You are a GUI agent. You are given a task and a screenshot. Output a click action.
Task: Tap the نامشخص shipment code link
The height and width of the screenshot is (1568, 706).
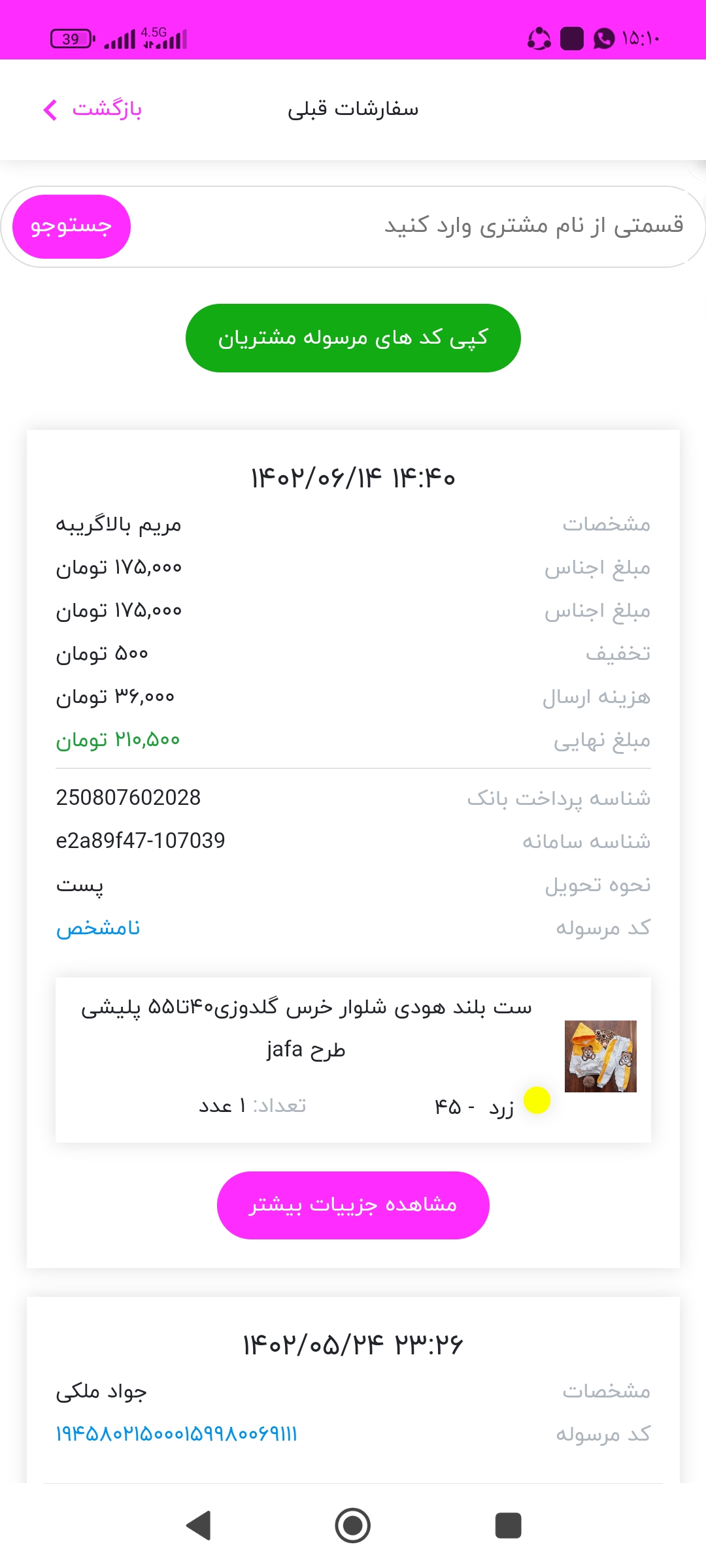[98, 928]
